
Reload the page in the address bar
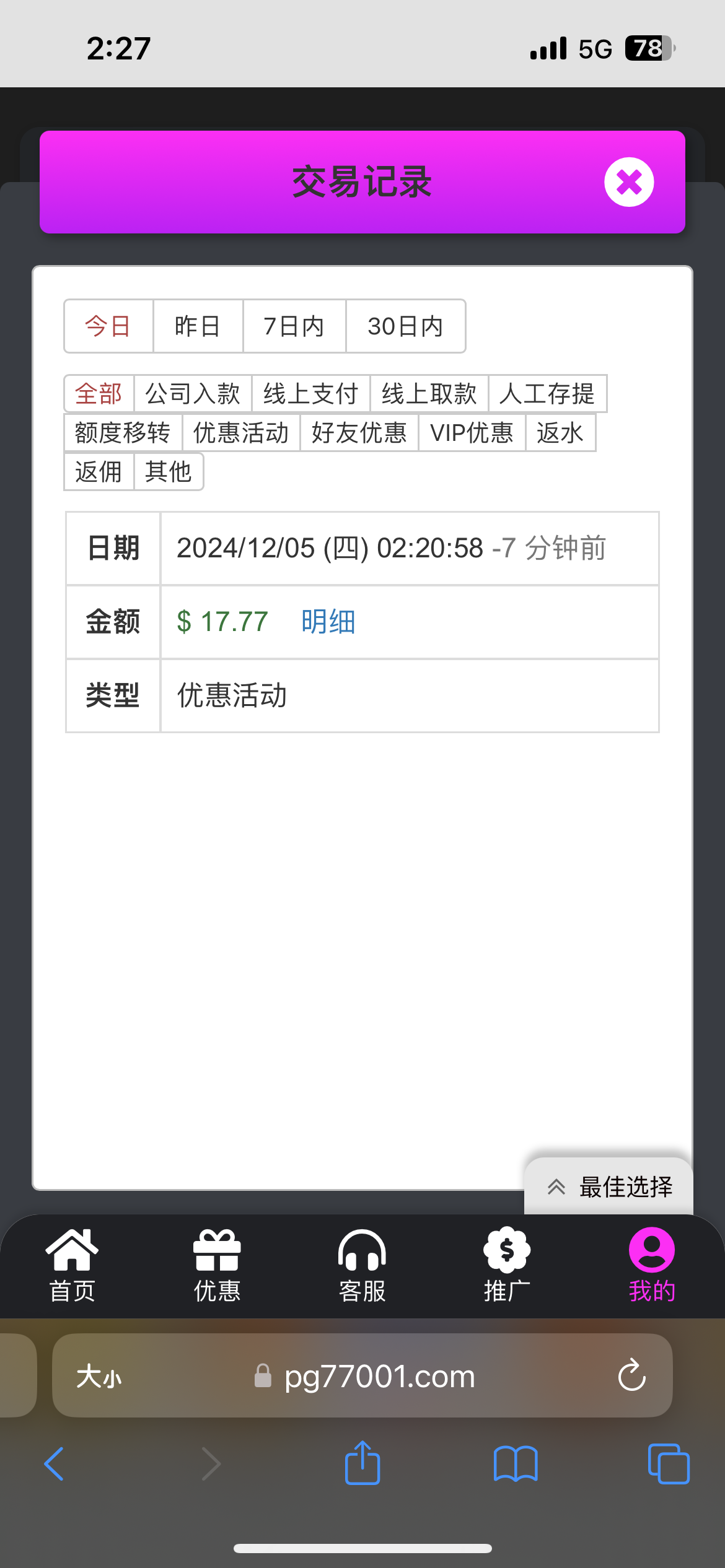632,1375
